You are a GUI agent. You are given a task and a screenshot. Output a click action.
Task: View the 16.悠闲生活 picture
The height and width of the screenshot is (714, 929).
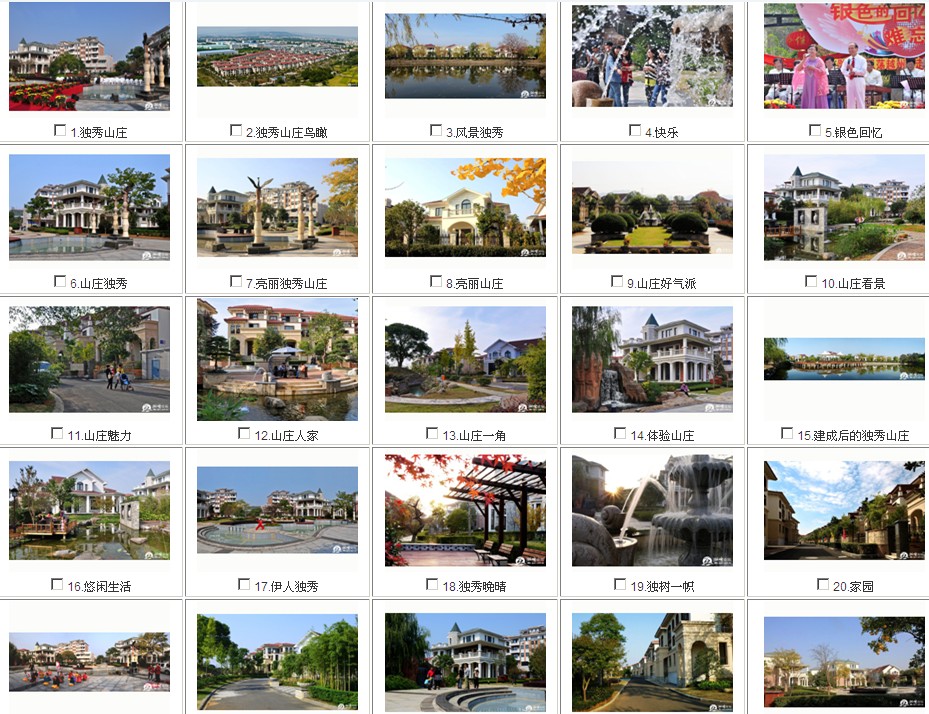[x=89, y=510]
